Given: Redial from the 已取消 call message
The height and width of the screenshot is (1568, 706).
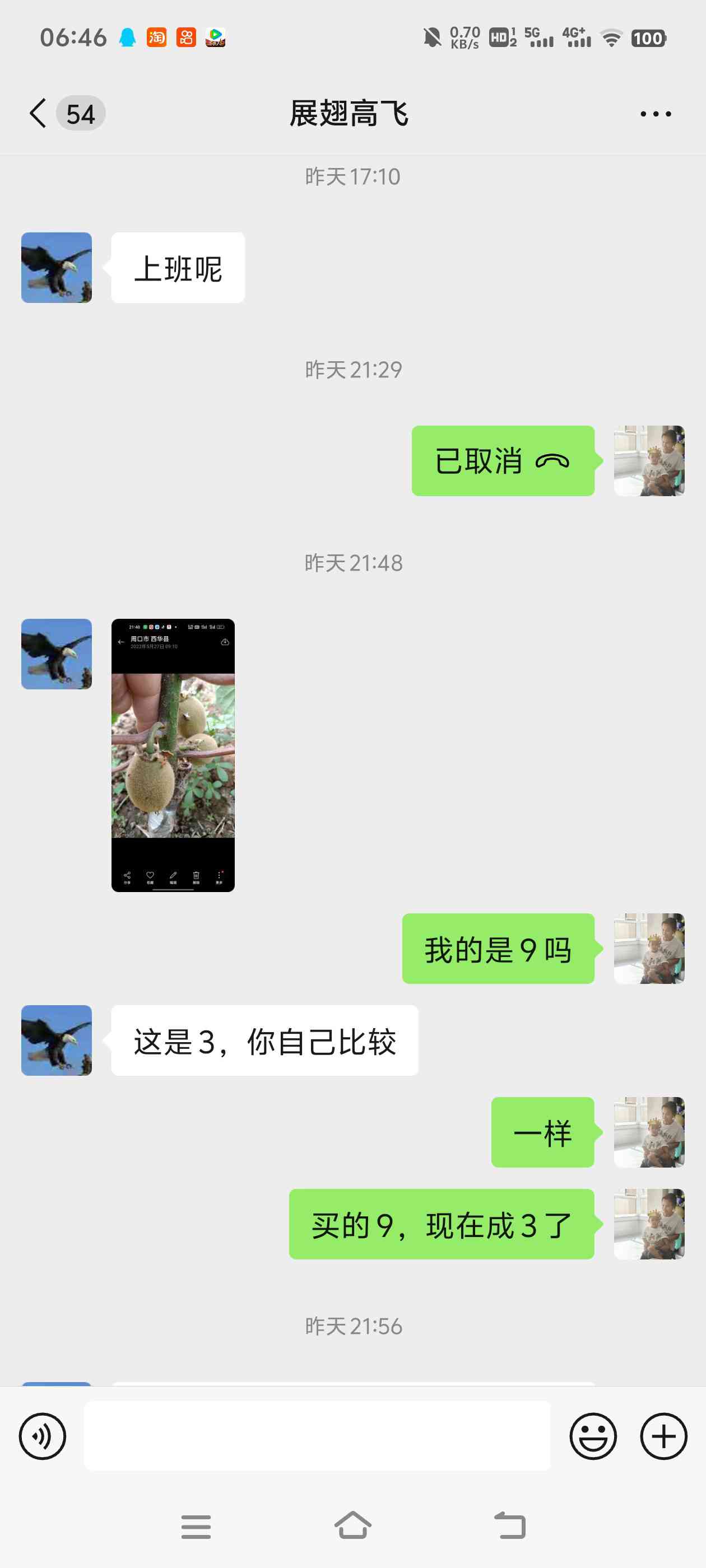Looking at the screenshot, I should (x=503, y=461).
